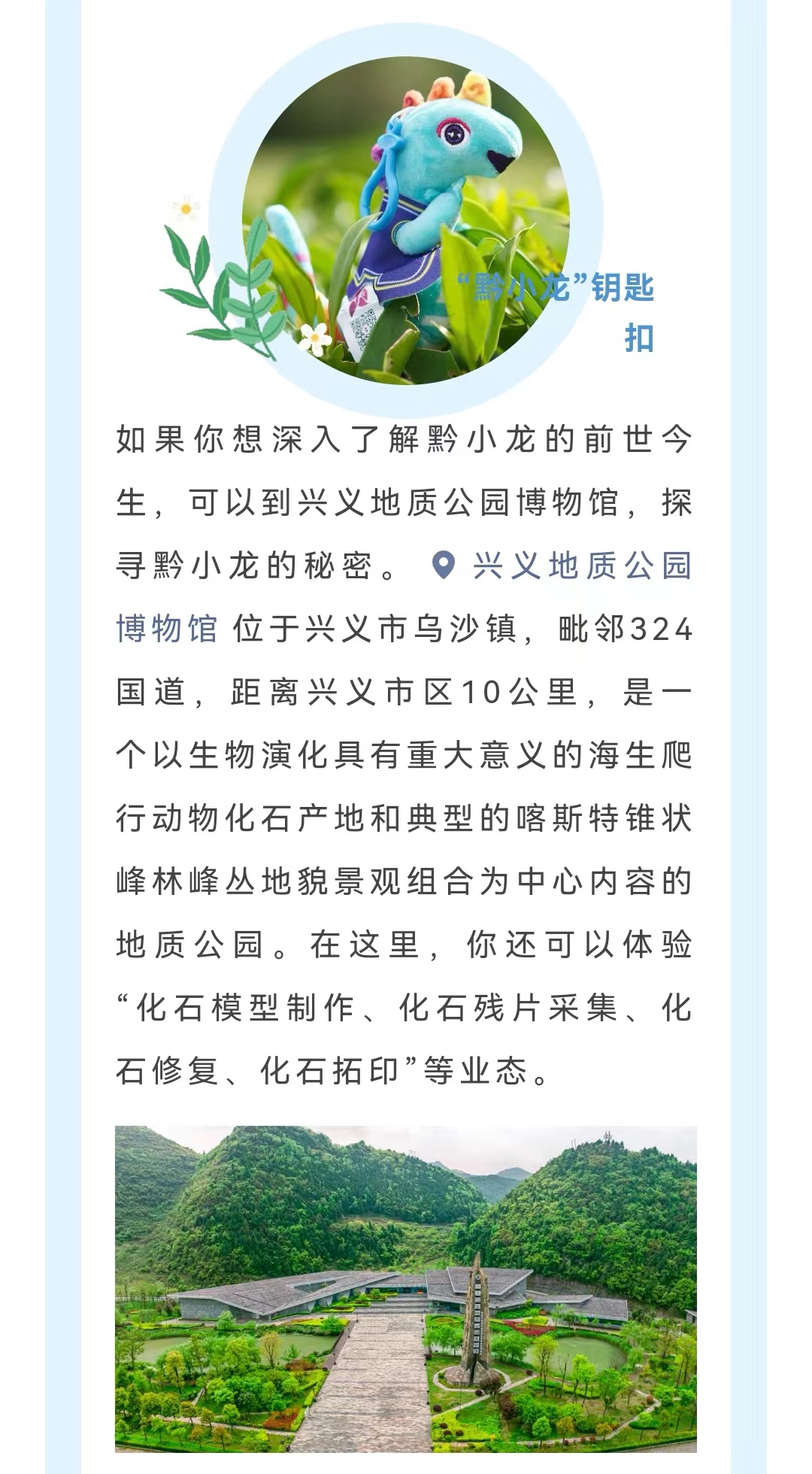This screenshot has height=1474, width=812.
Task: Open the 兴义地质公园博物馆 location link
Action: pos(562,566)
